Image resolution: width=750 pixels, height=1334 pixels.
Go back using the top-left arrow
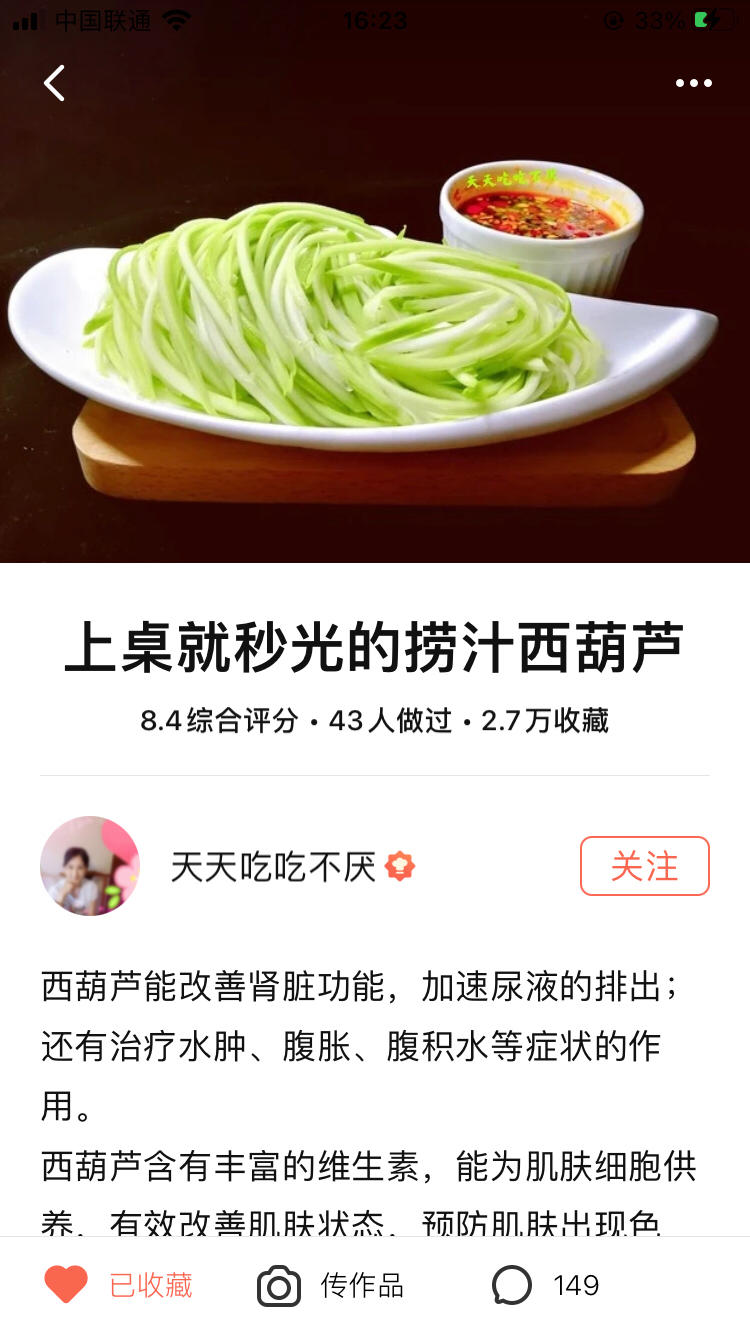pos(55,83)
